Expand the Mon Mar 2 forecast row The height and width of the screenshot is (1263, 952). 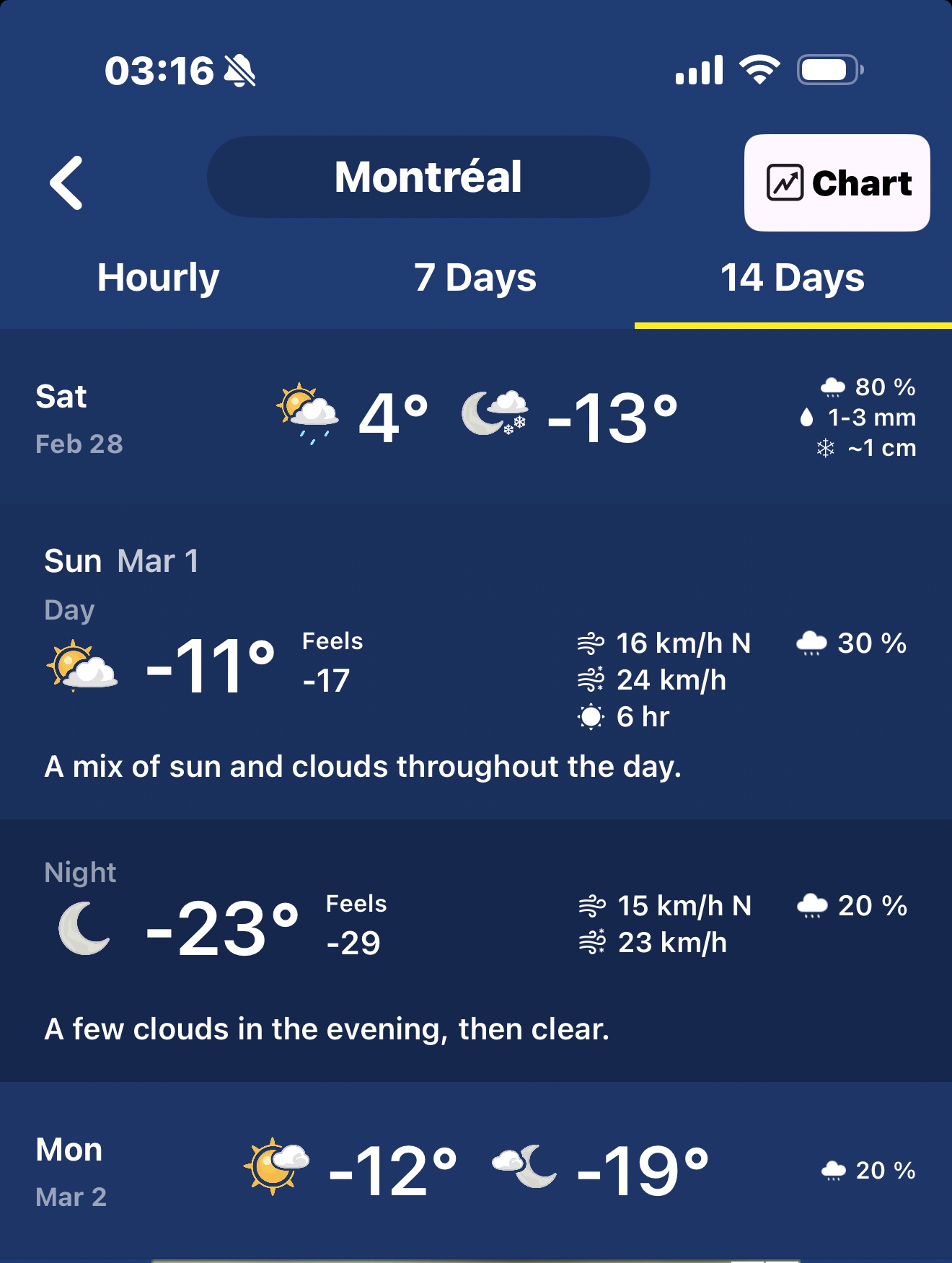(x=476, y=1170)
